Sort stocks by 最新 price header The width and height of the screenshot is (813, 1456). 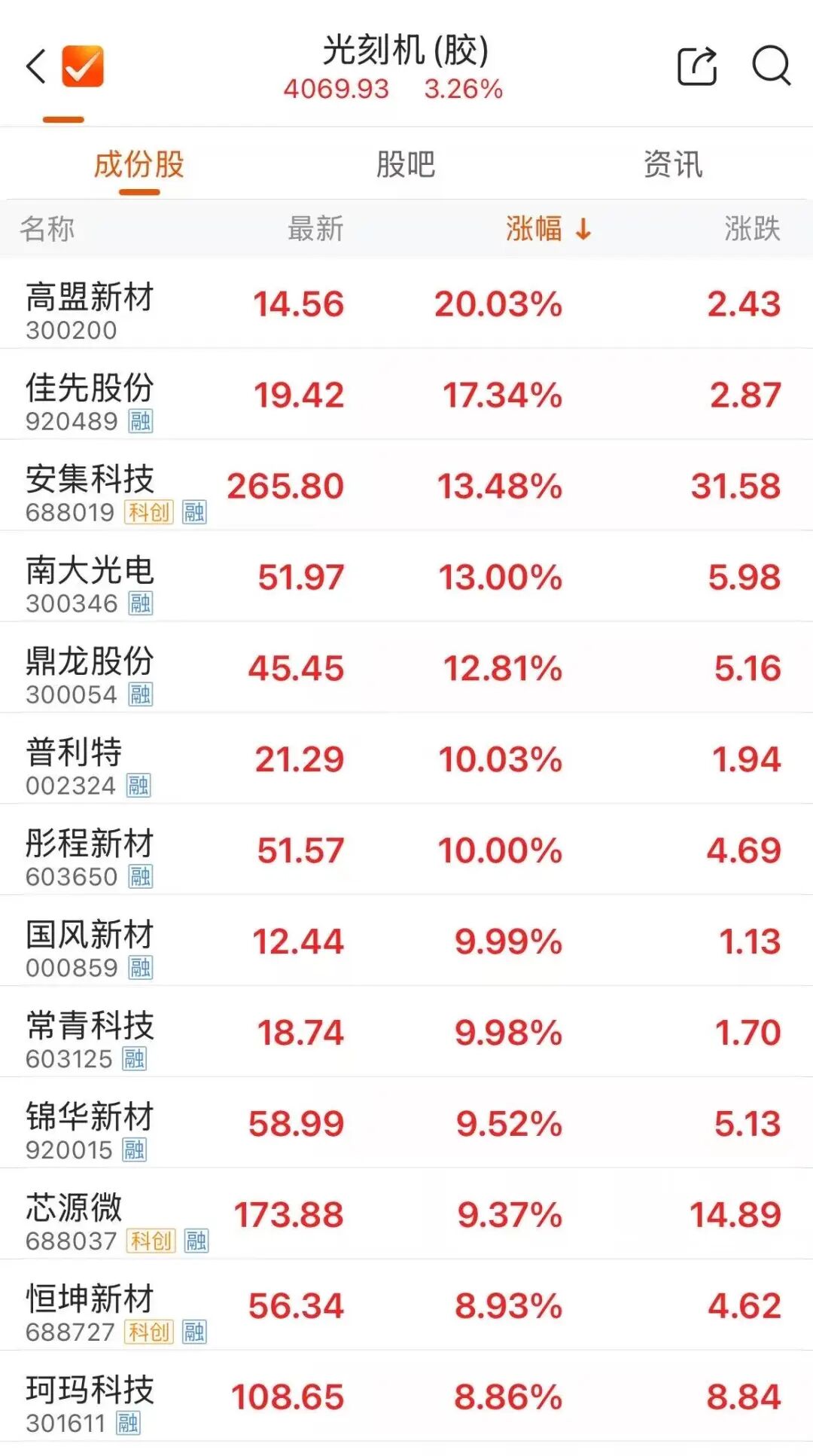[x=315, y=228]
